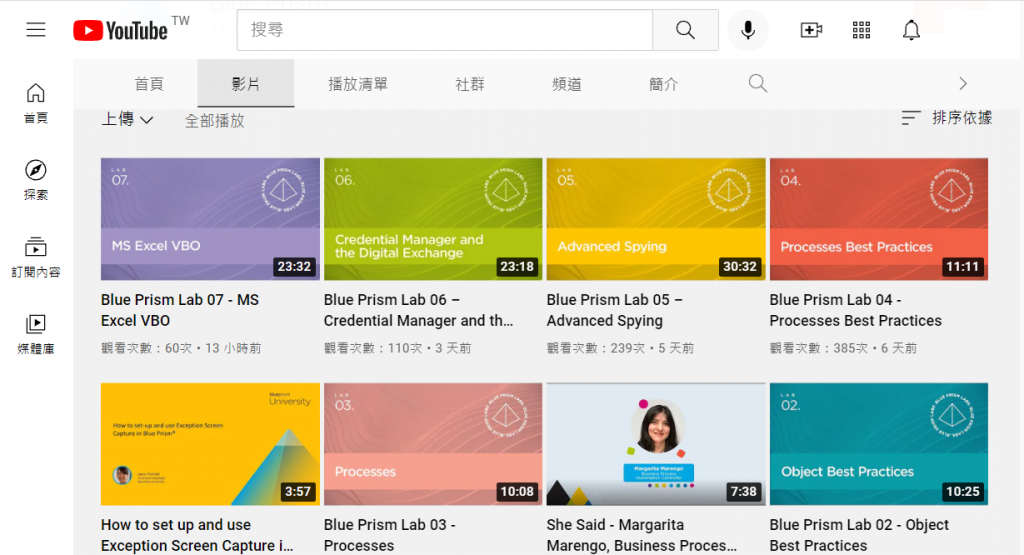Play Blue Prism Lab 05 Advanced Spying
This screenshot has width=1024, height=555.
coord(656,218)
